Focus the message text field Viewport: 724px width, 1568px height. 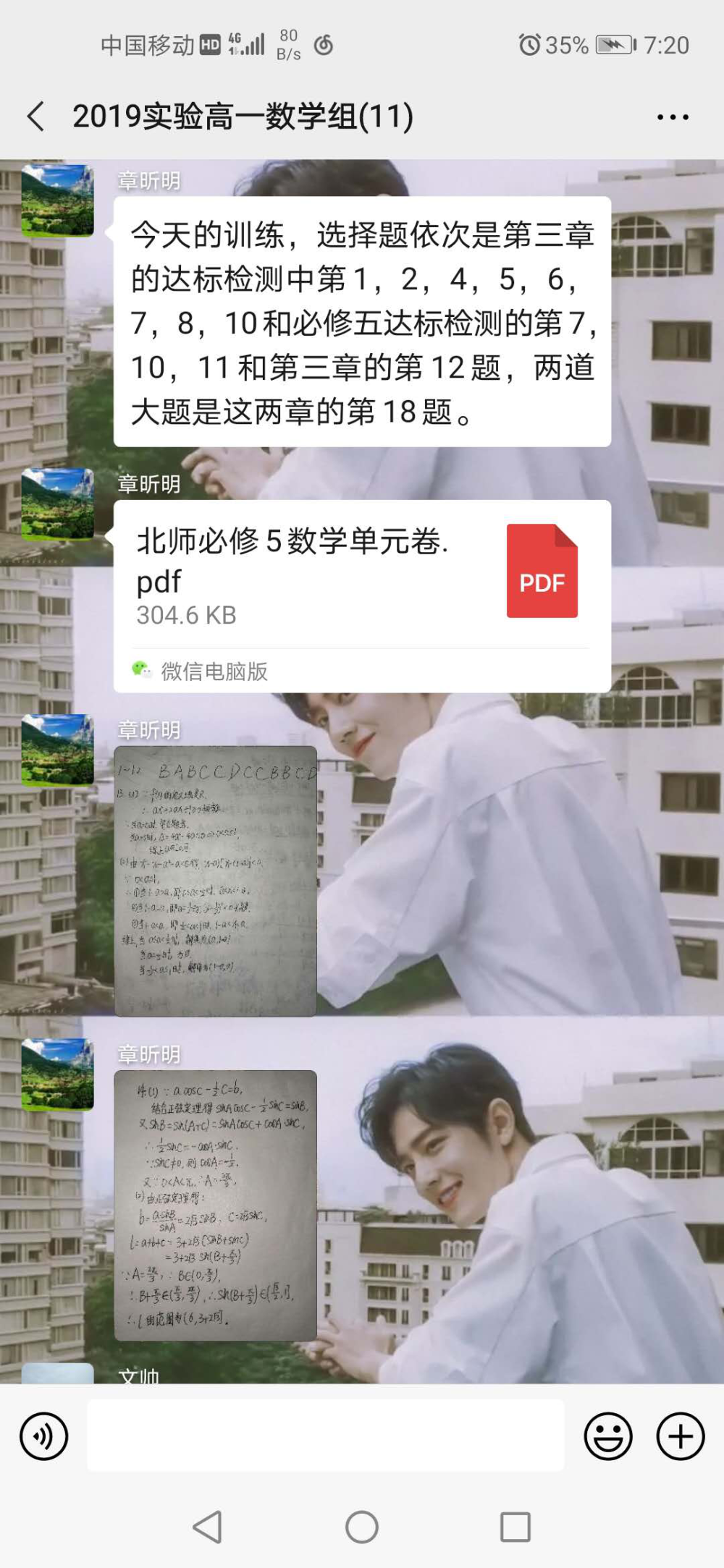[326, 1435]
